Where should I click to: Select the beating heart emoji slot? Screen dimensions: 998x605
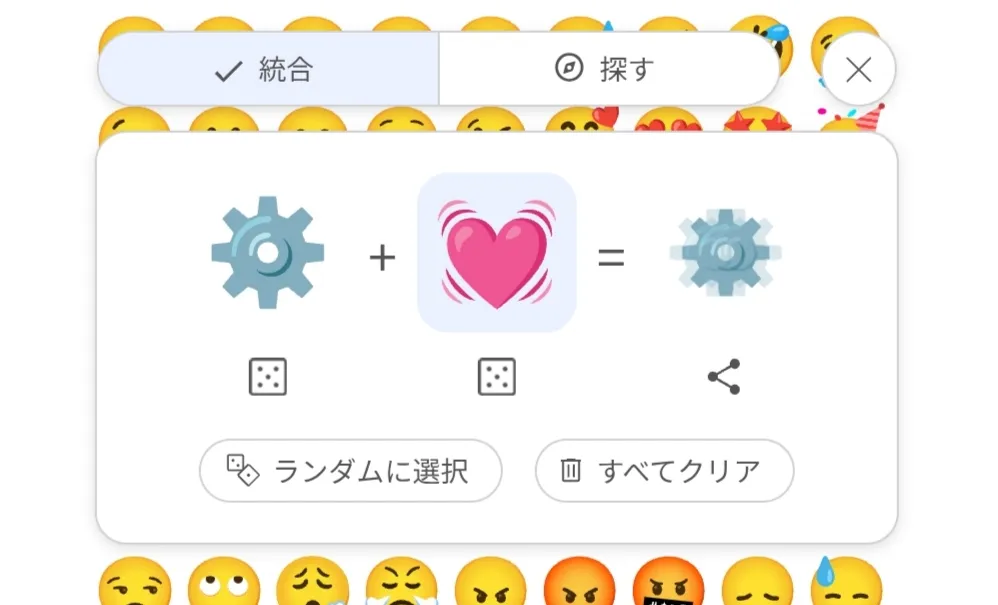coord(496,253)
